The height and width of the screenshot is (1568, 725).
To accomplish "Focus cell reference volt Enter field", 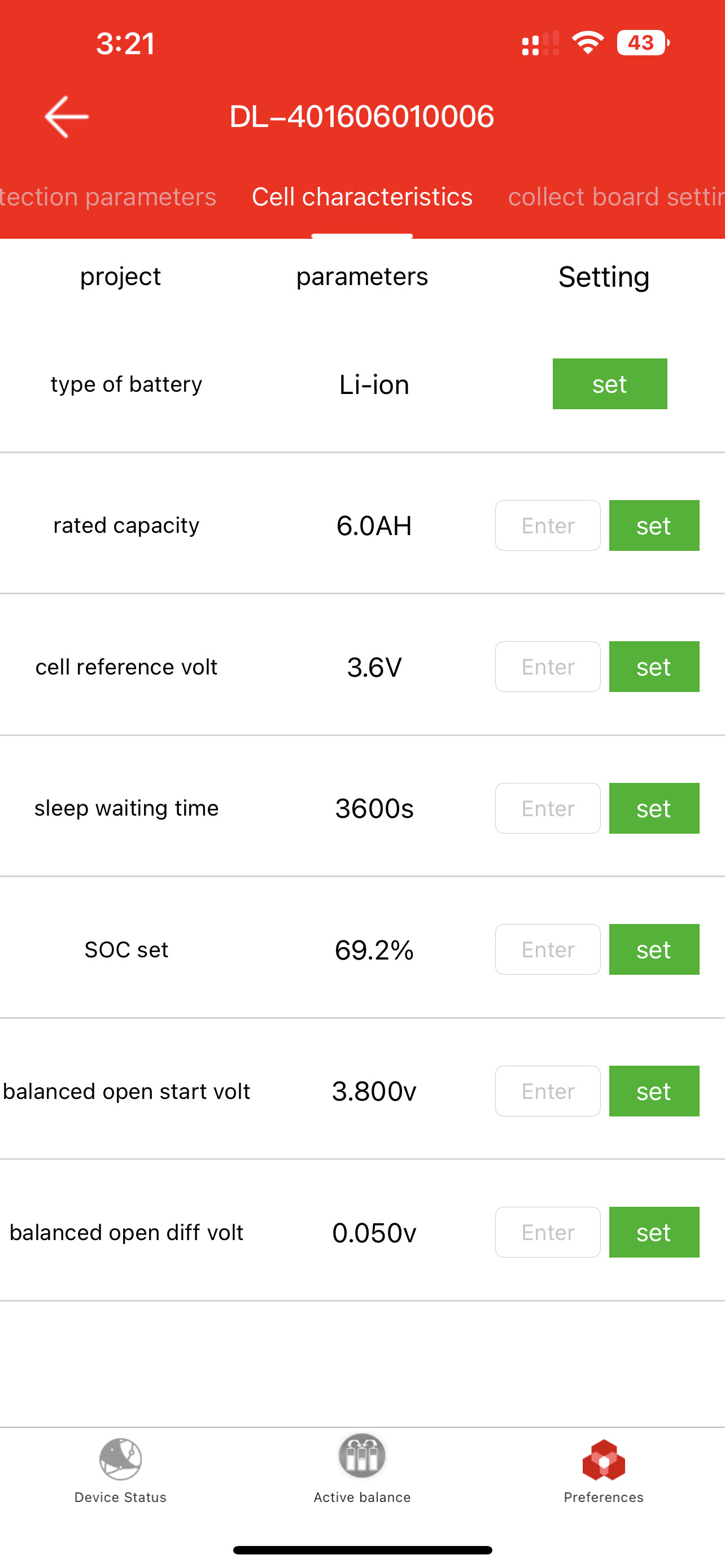I will pyautogui.click(x=547, y=667).
